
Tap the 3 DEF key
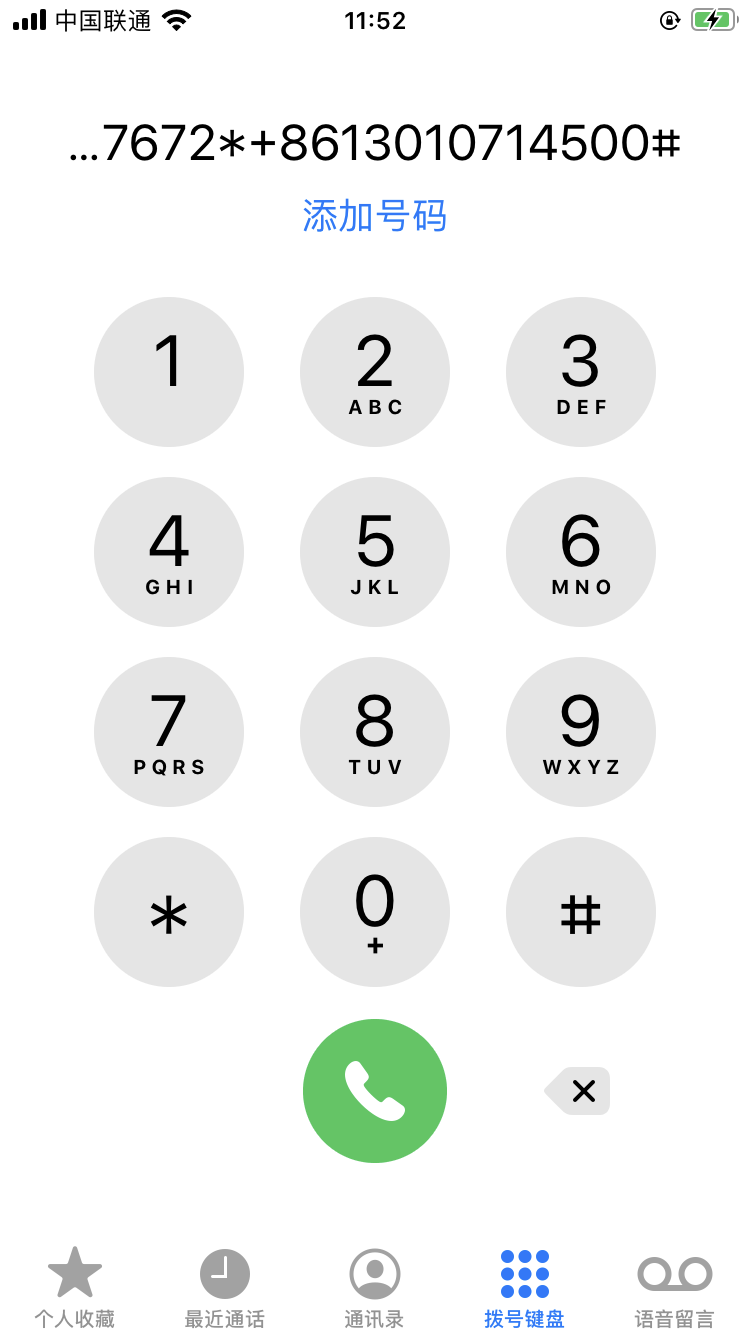pos(581,372)
